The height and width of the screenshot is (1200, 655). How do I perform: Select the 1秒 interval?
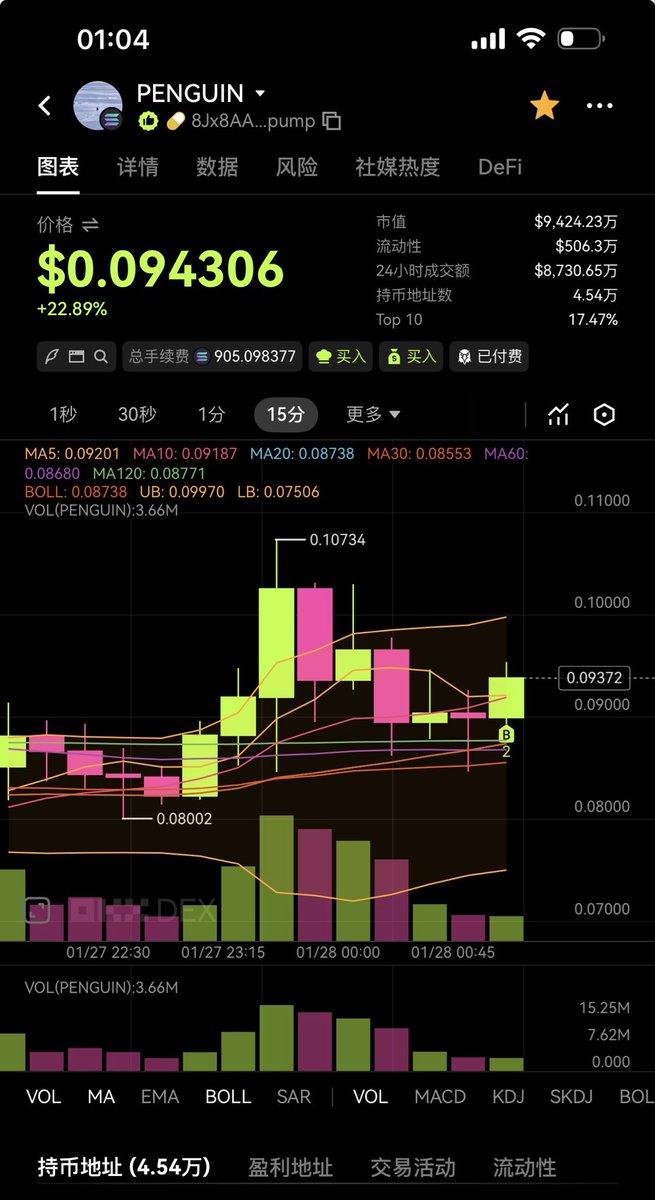point(63,414)
